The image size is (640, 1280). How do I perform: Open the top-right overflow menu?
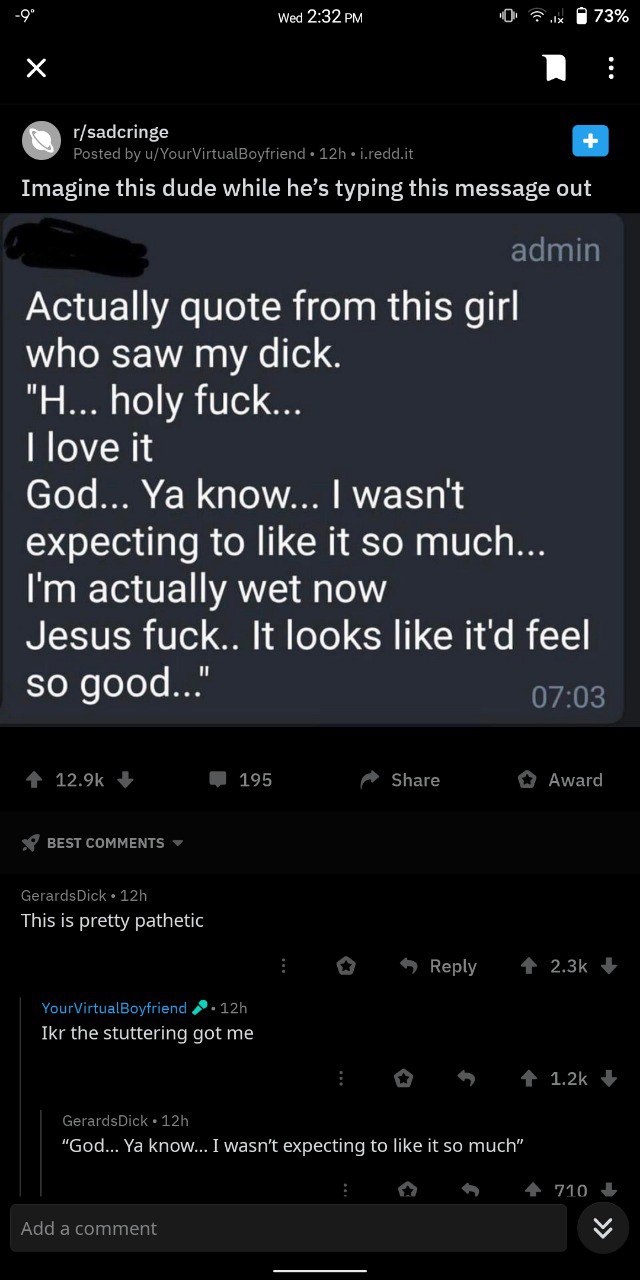[611, 68]
